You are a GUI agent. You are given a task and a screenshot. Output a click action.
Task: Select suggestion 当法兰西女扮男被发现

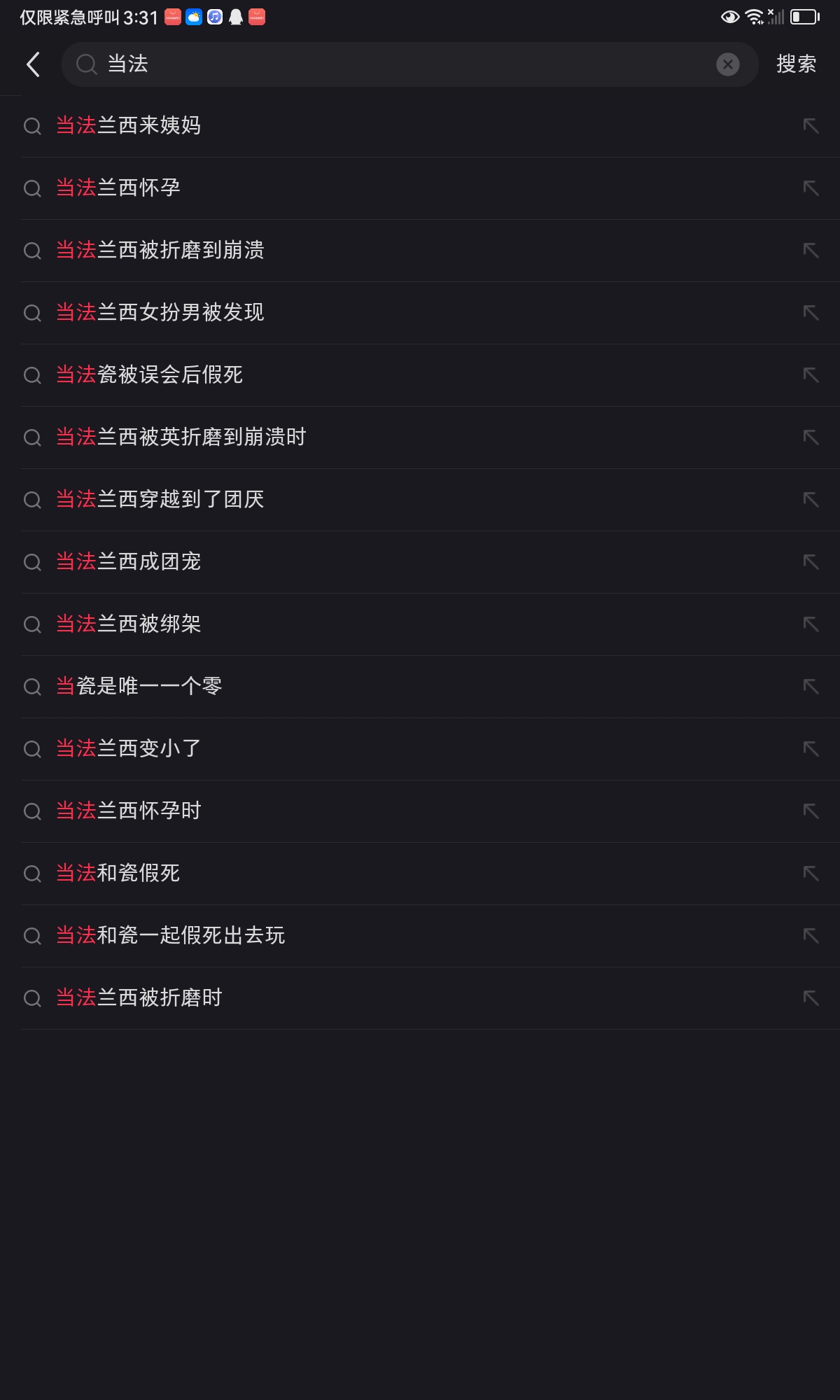coord(160,312)
